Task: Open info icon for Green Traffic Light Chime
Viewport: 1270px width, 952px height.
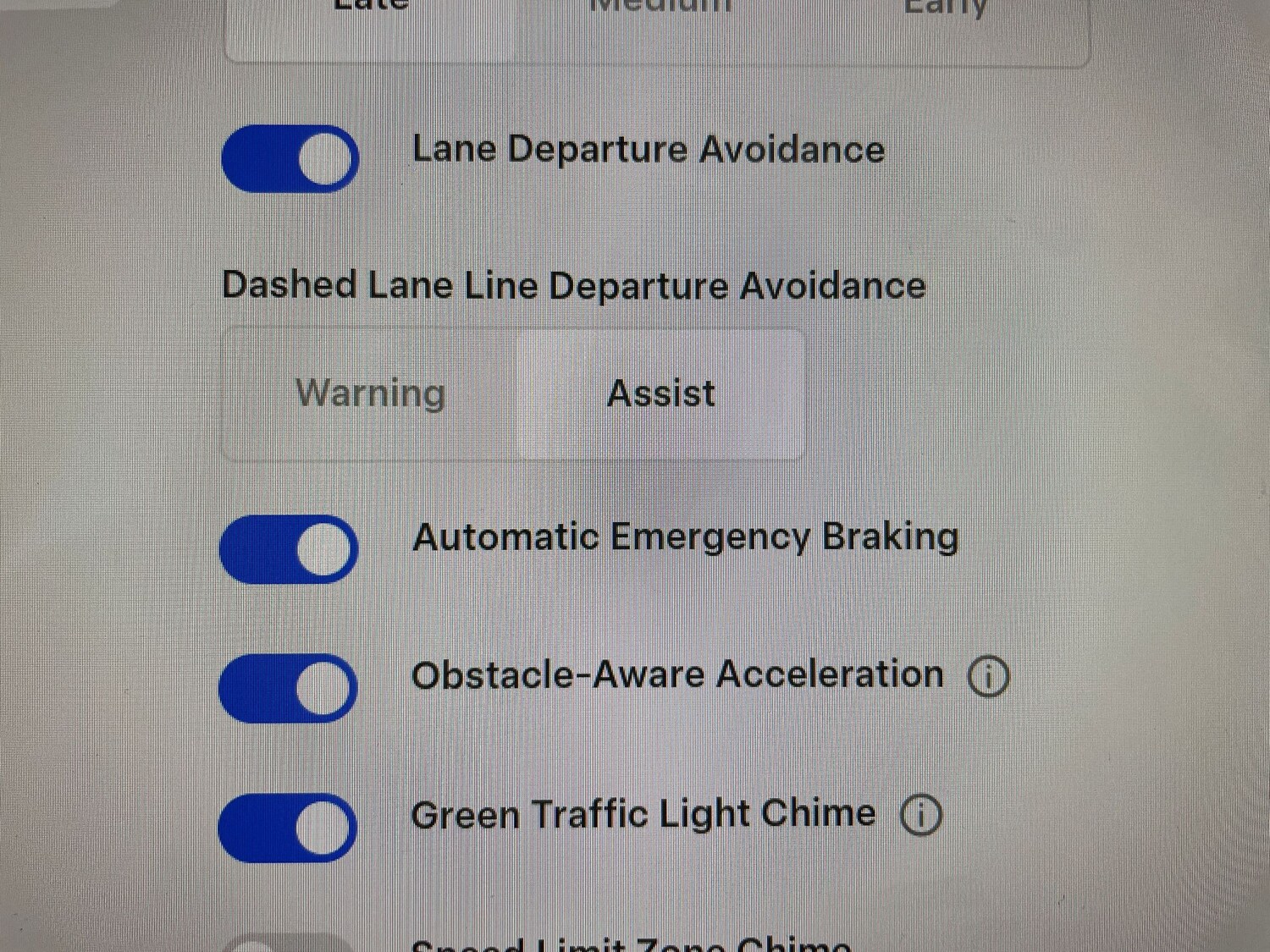Action: coord(920,816)
